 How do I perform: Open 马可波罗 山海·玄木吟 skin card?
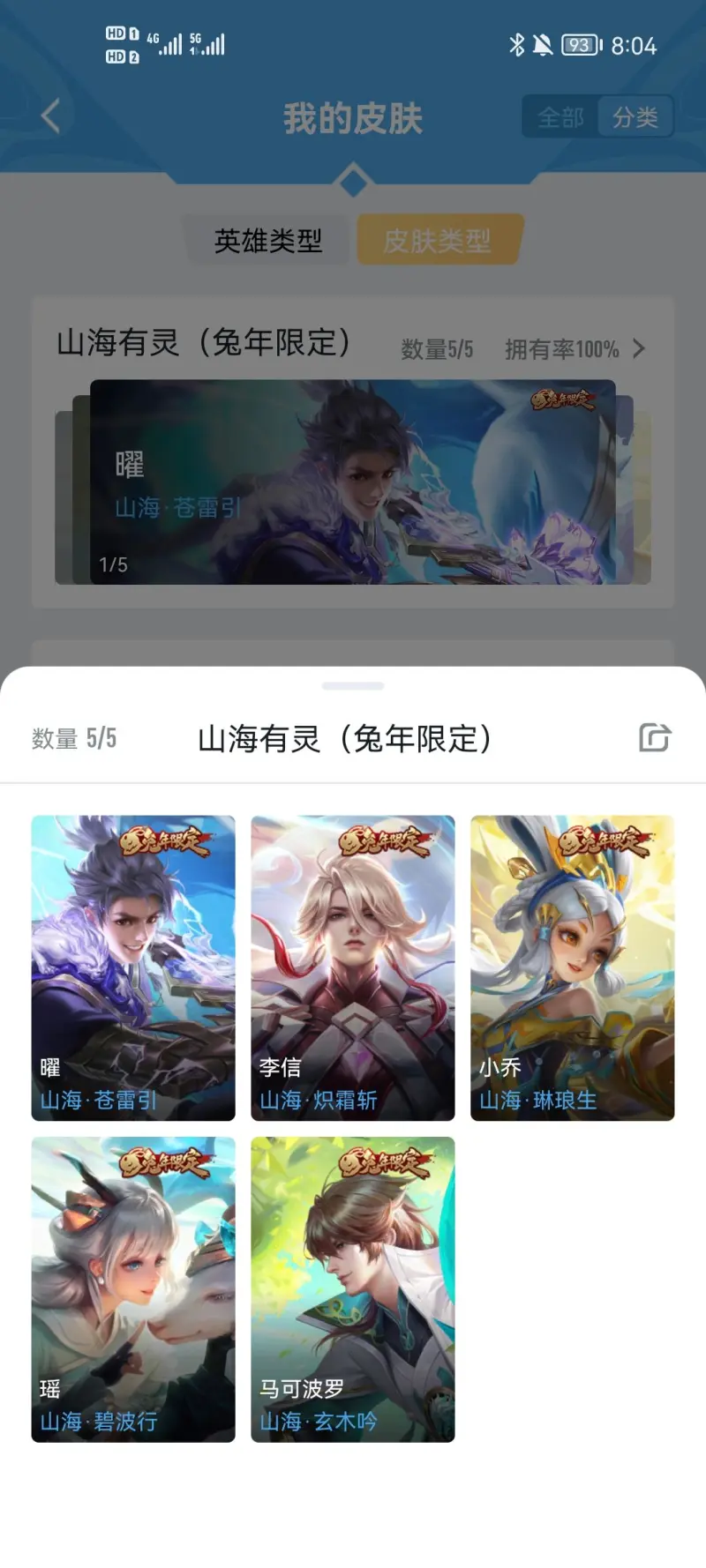pyautogui.click(x=352, y=1288)
